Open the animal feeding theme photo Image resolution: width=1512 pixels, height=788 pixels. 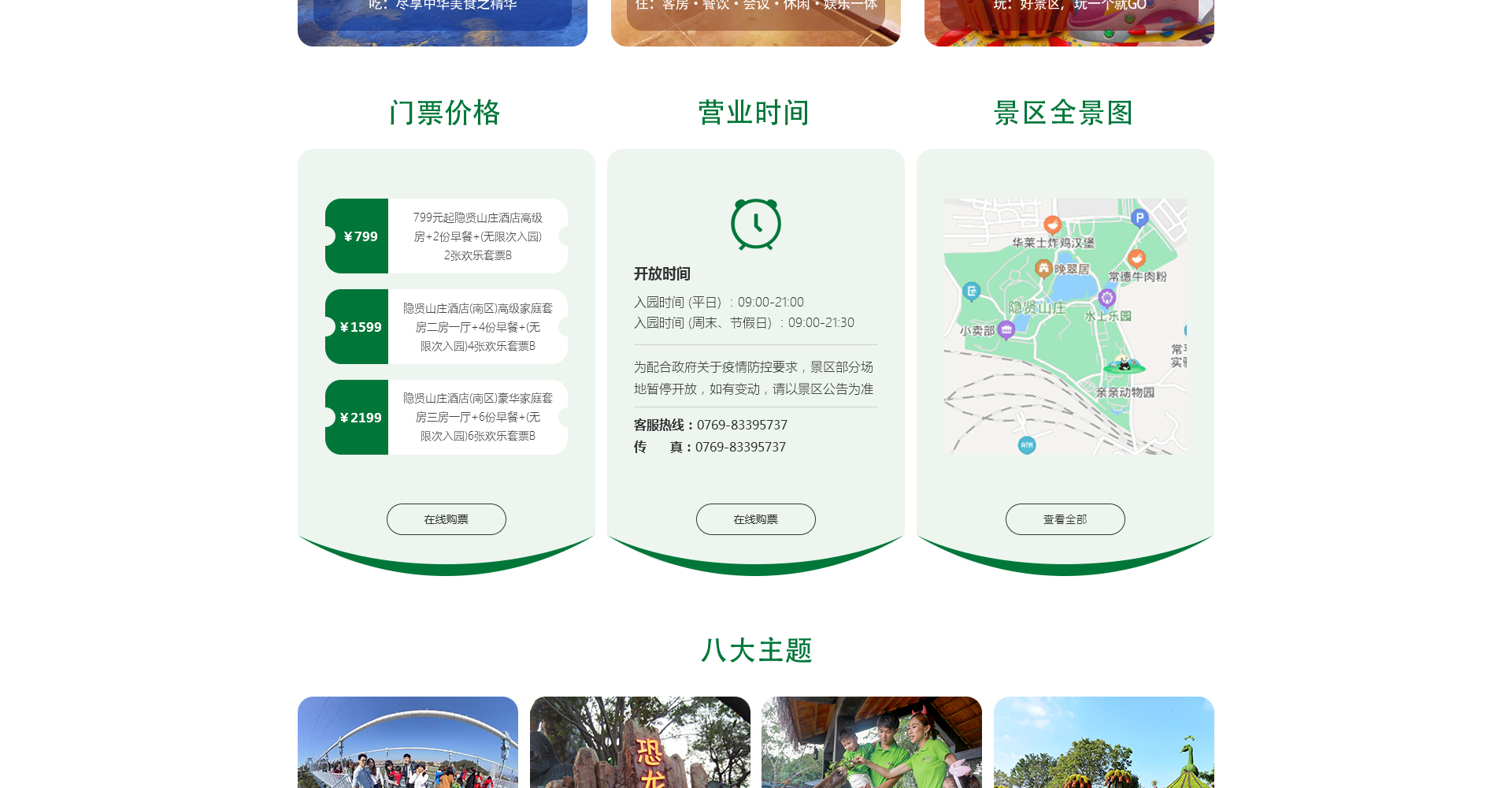(871, 742)
